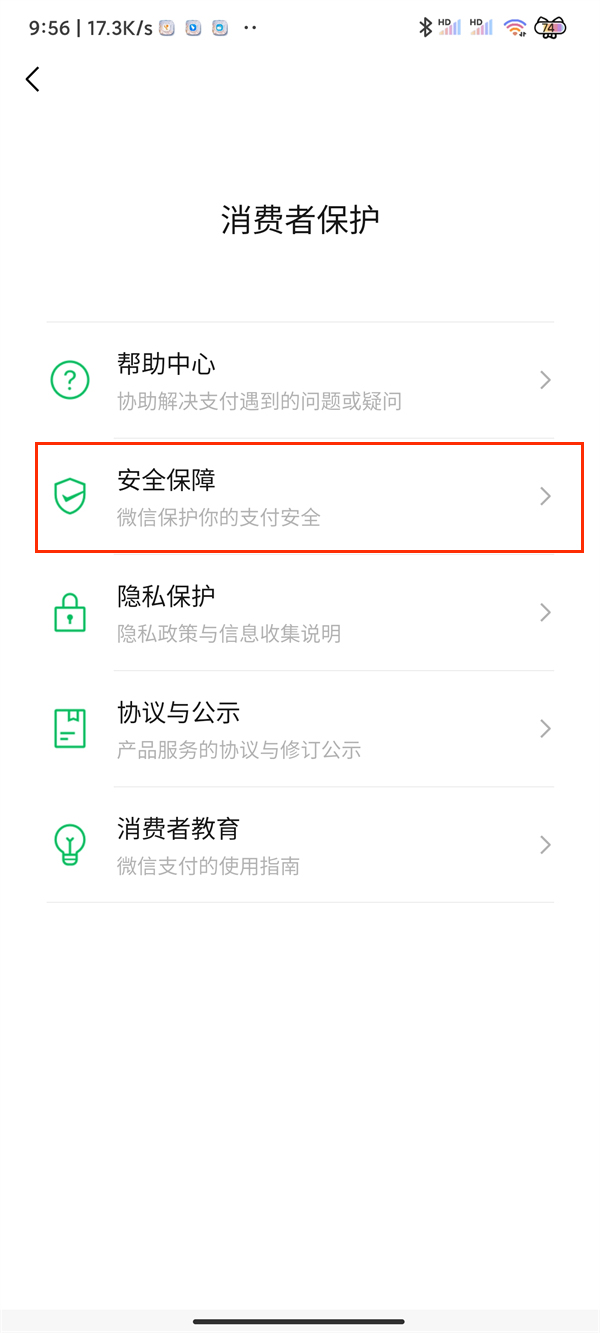The width and height of the screenshot is (600, 1333).
Task: Go back using the top-left arrow
Action: coord(33,80)
